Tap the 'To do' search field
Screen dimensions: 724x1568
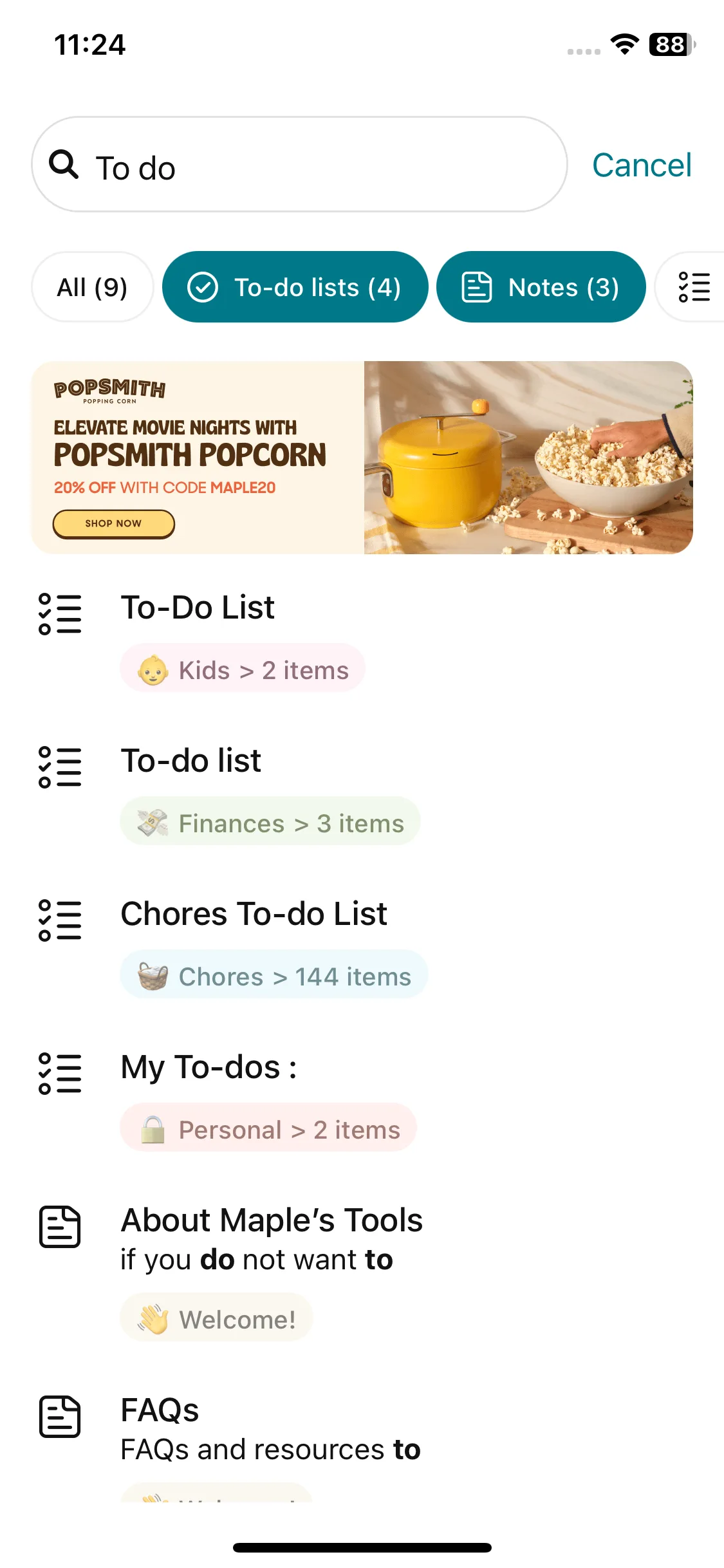point(322,166)
